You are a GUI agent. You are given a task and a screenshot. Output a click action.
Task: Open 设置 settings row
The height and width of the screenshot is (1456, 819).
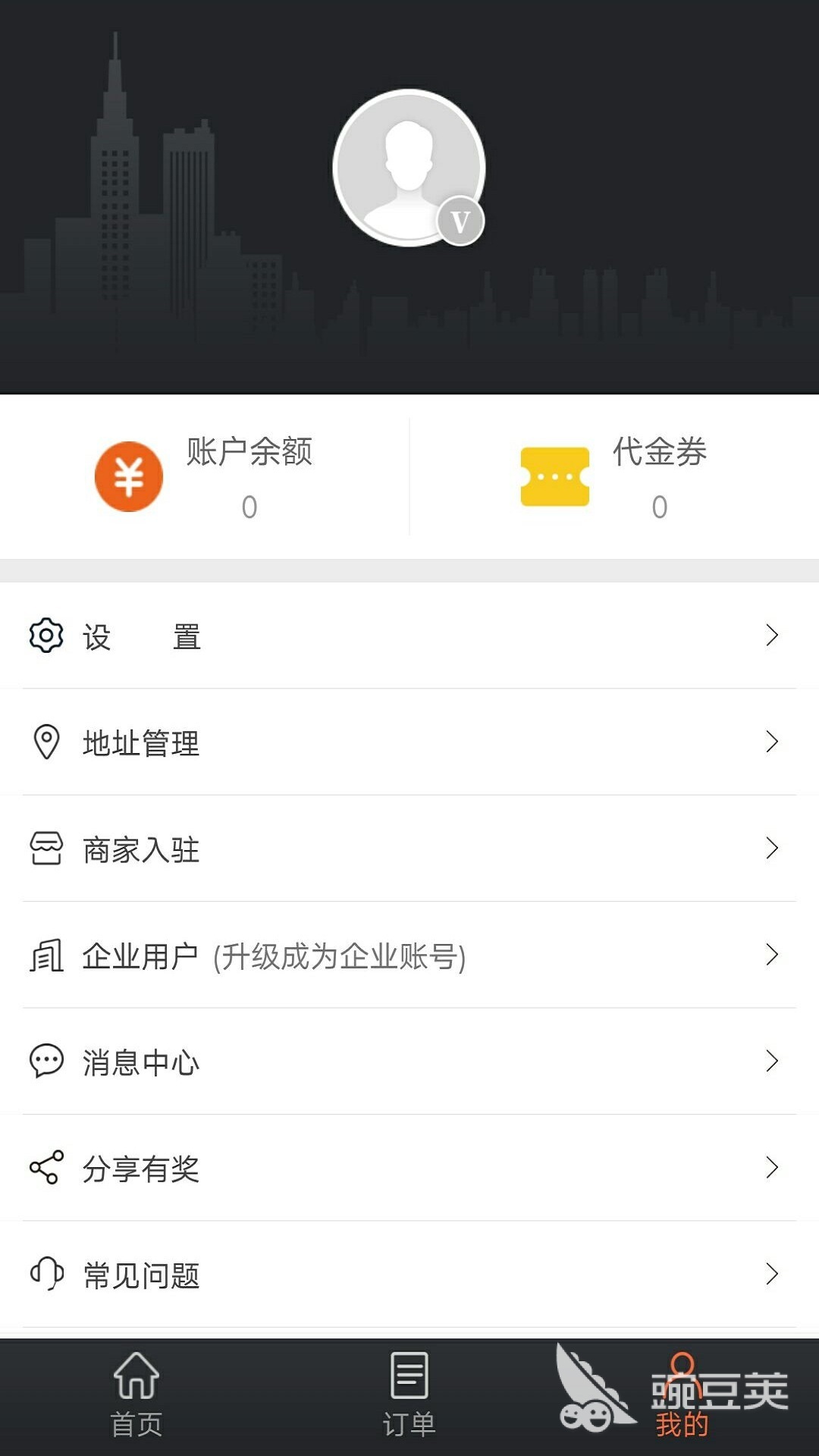[409, 635]
